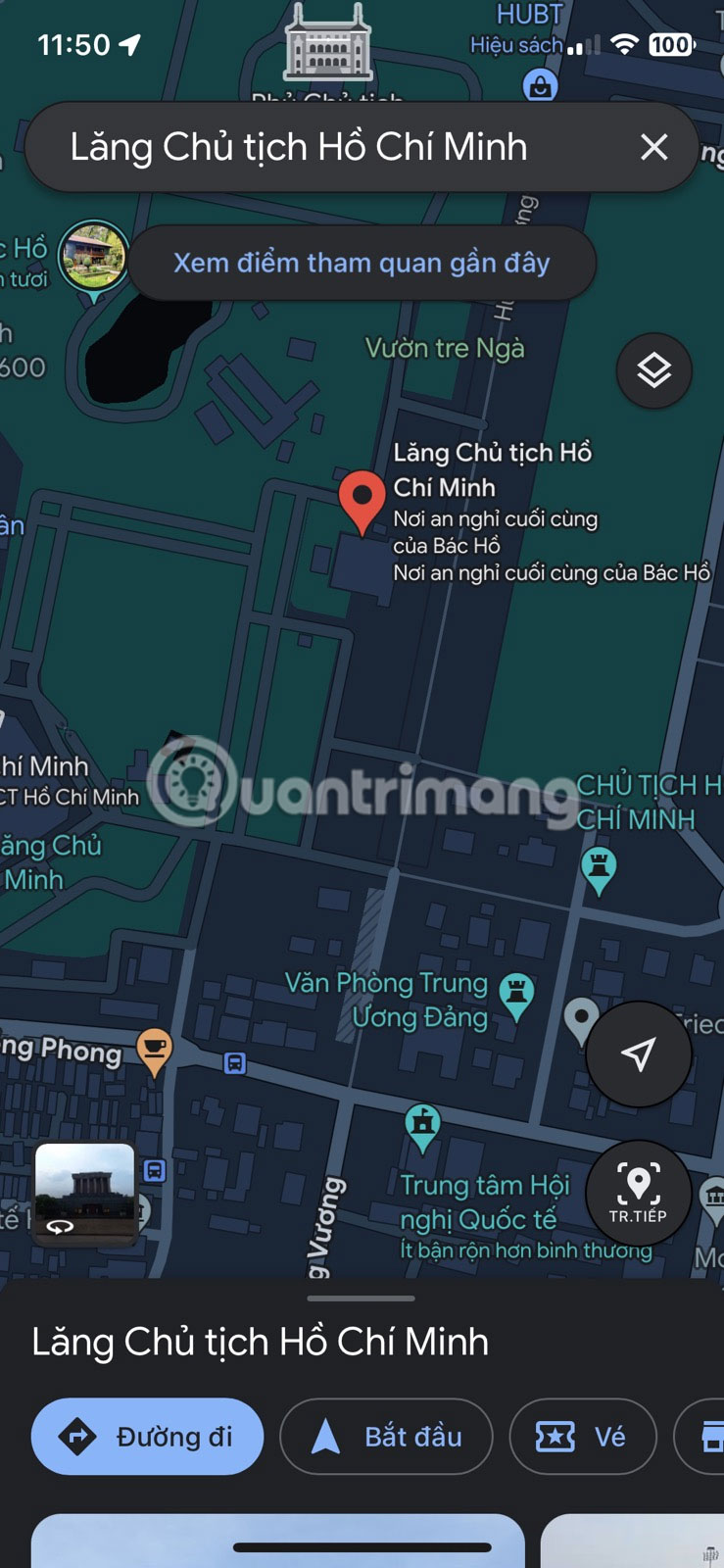This screenshot has width=724, height=1568.
Task: Center map on my current location
Action: 638,1054
